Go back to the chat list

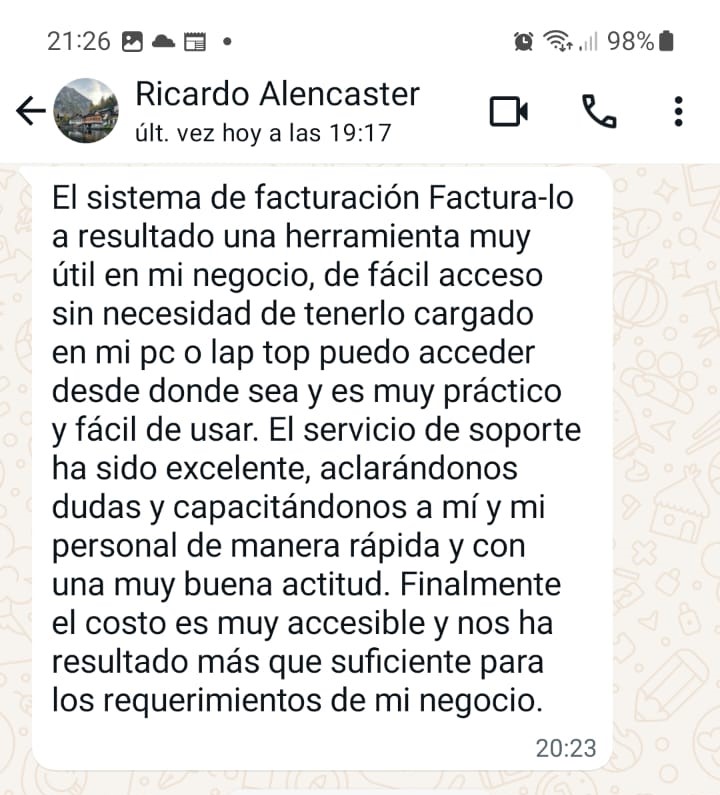pyautogui.click(x=31, y=111)
